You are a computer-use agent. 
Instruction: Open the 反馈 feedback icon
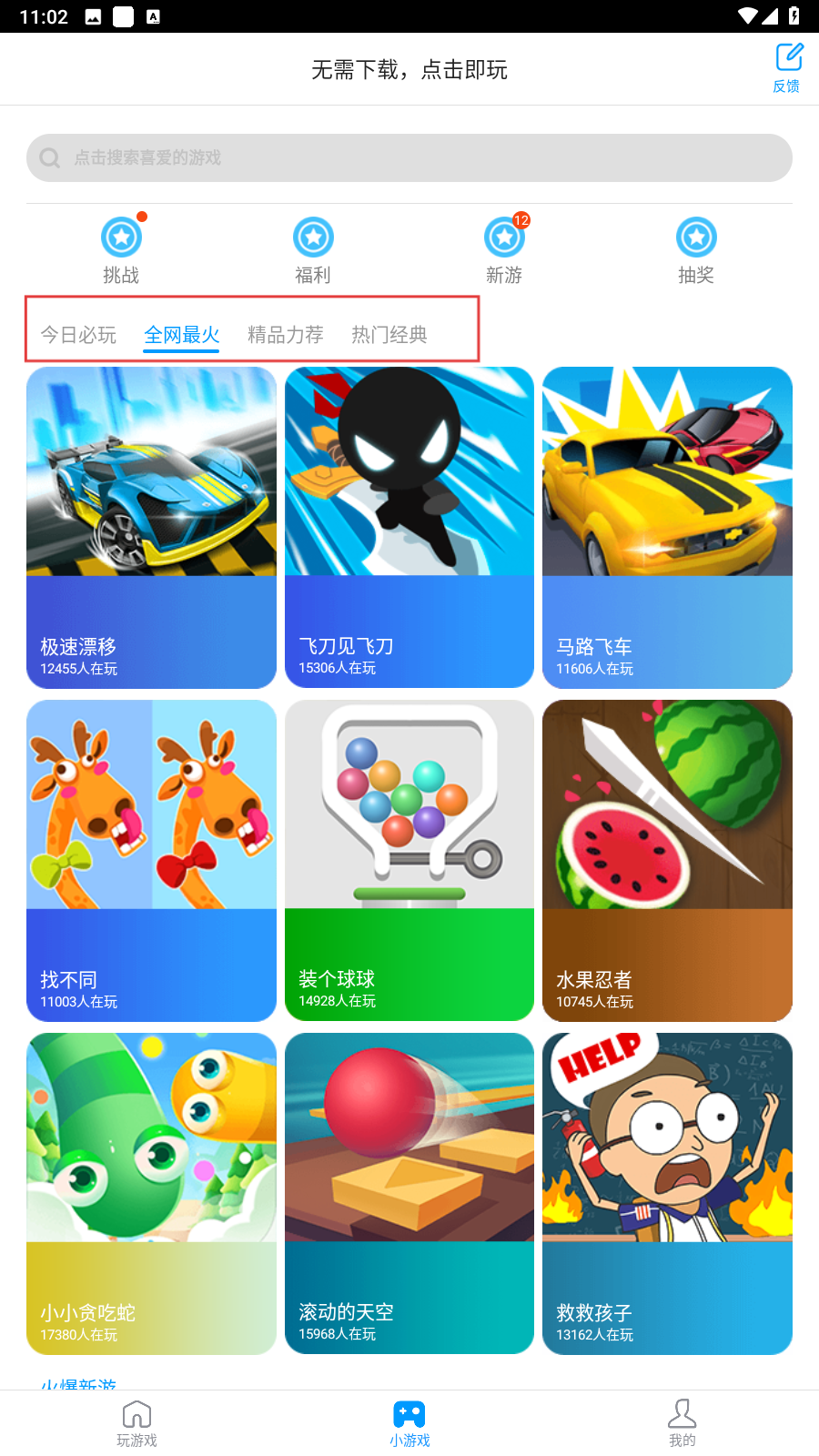click(787, 66)
